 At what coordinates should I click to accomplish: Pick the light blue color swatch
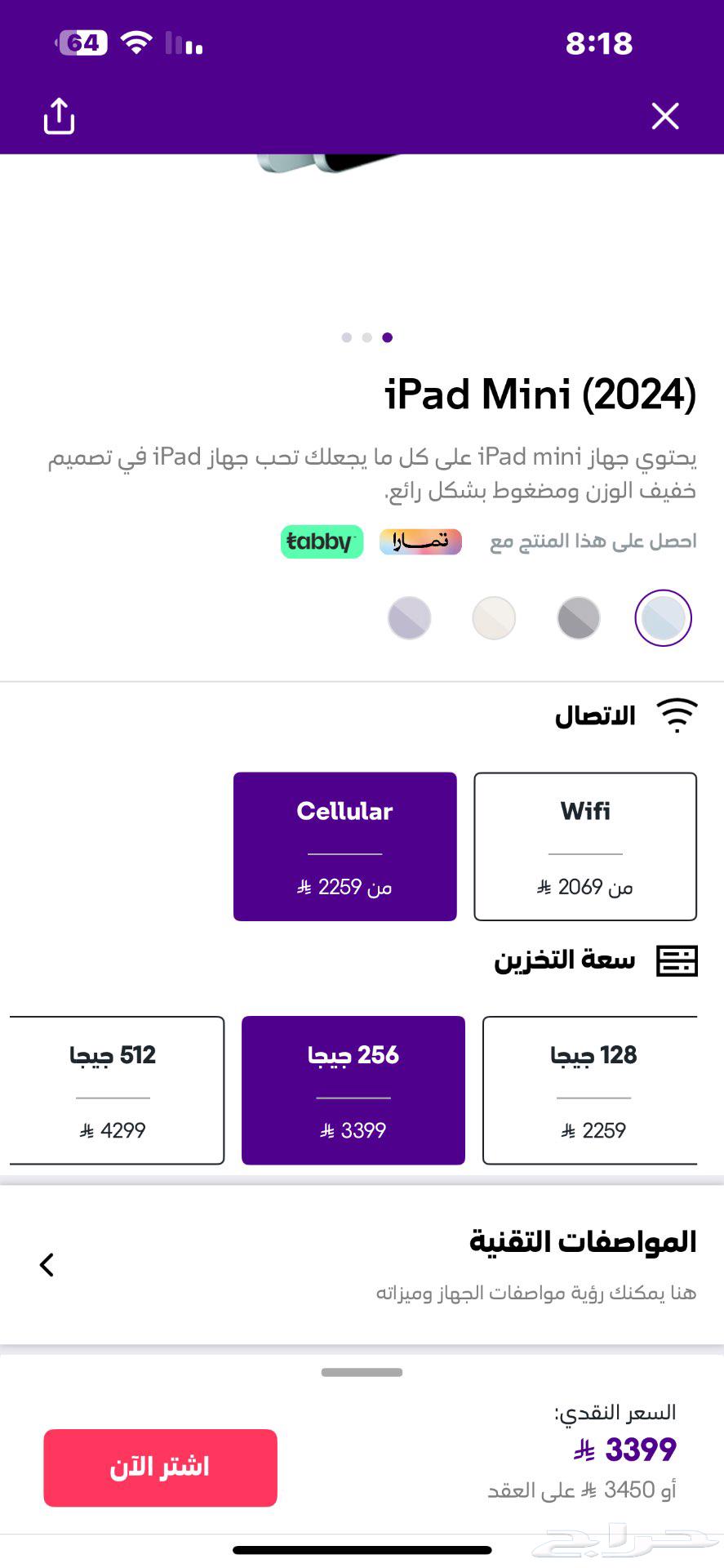[x=663, y=618]
